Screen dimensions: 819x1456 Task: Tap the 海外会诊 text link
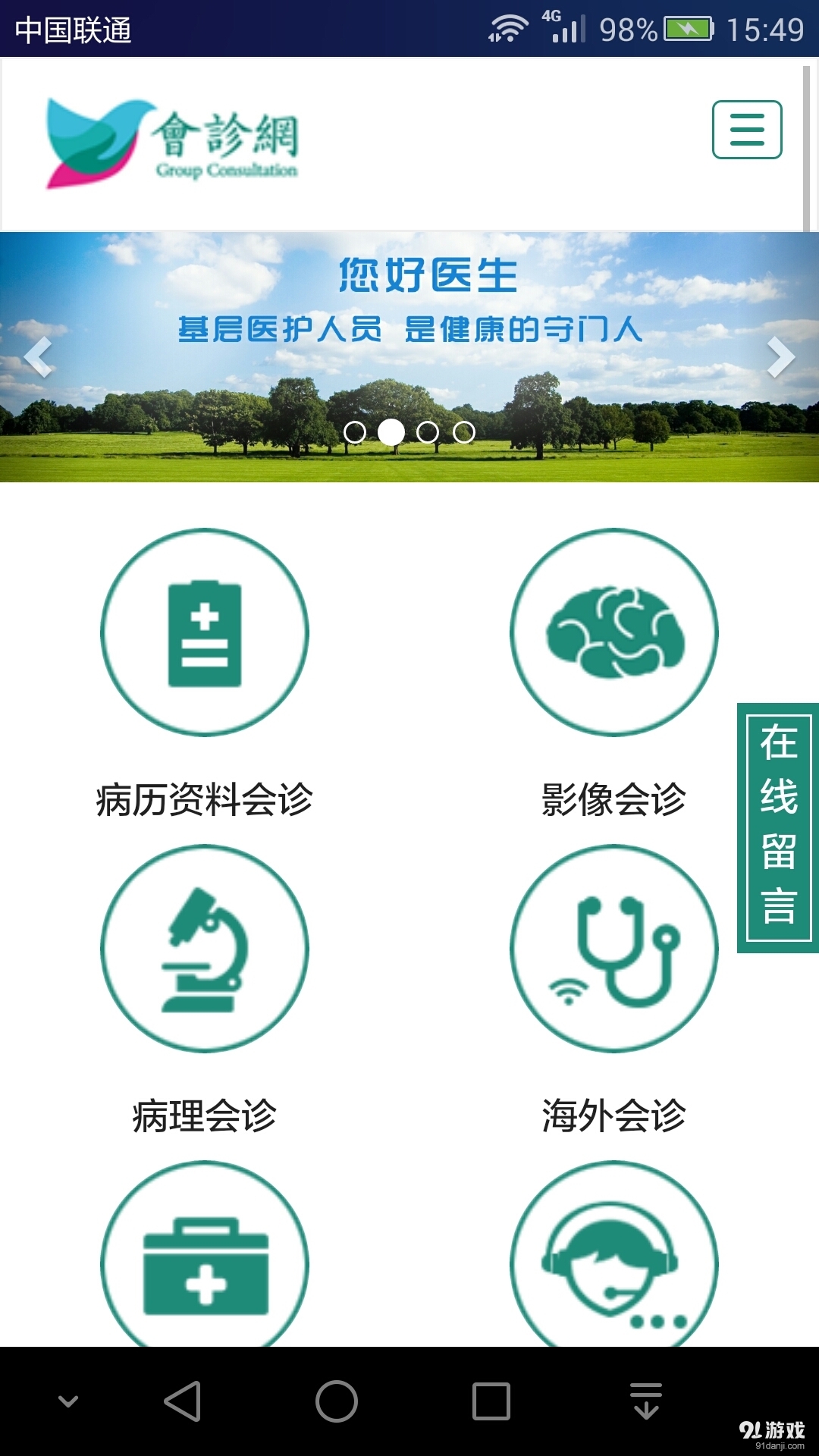point(616,1113)
